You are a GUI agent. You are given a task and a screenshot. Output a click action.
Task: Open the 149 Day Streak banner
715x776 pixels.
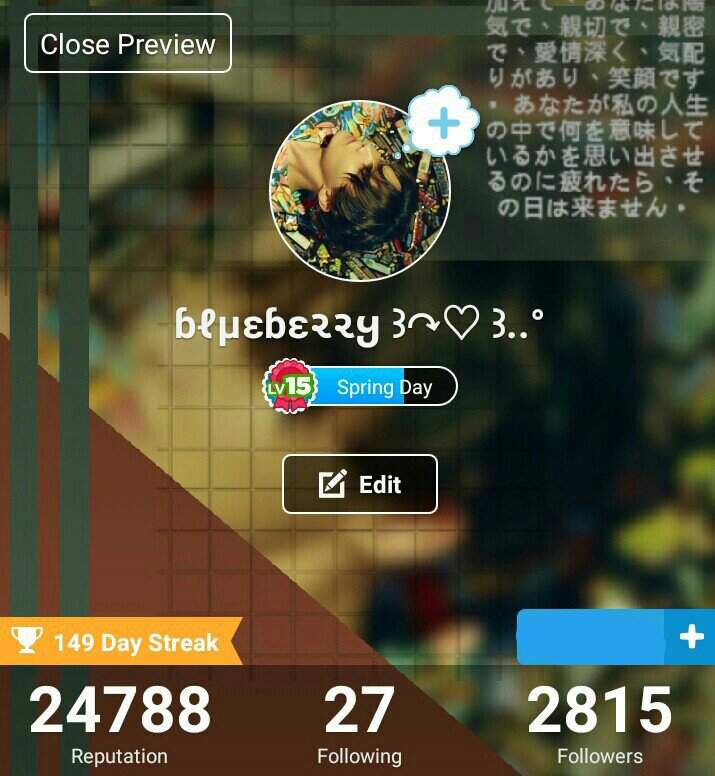coord(121,642)
